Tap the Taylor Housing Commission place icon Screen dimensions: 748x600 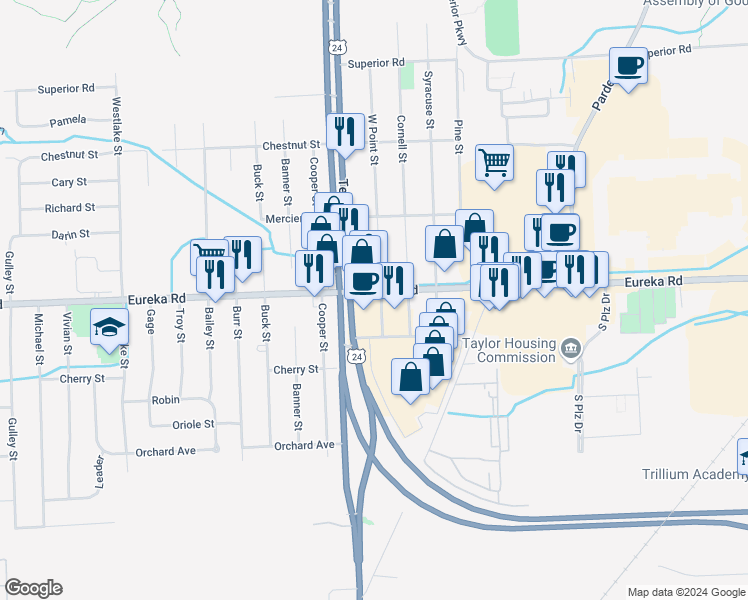[571, 348]
